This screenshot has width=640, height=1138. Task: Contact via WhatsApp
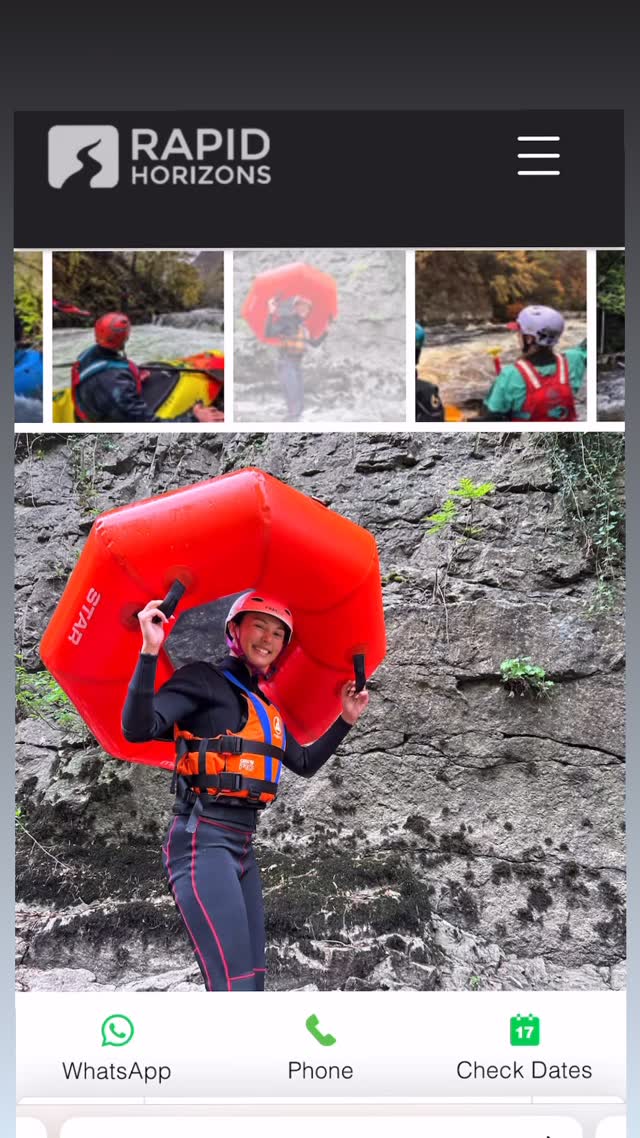[x=117, y=1047]
